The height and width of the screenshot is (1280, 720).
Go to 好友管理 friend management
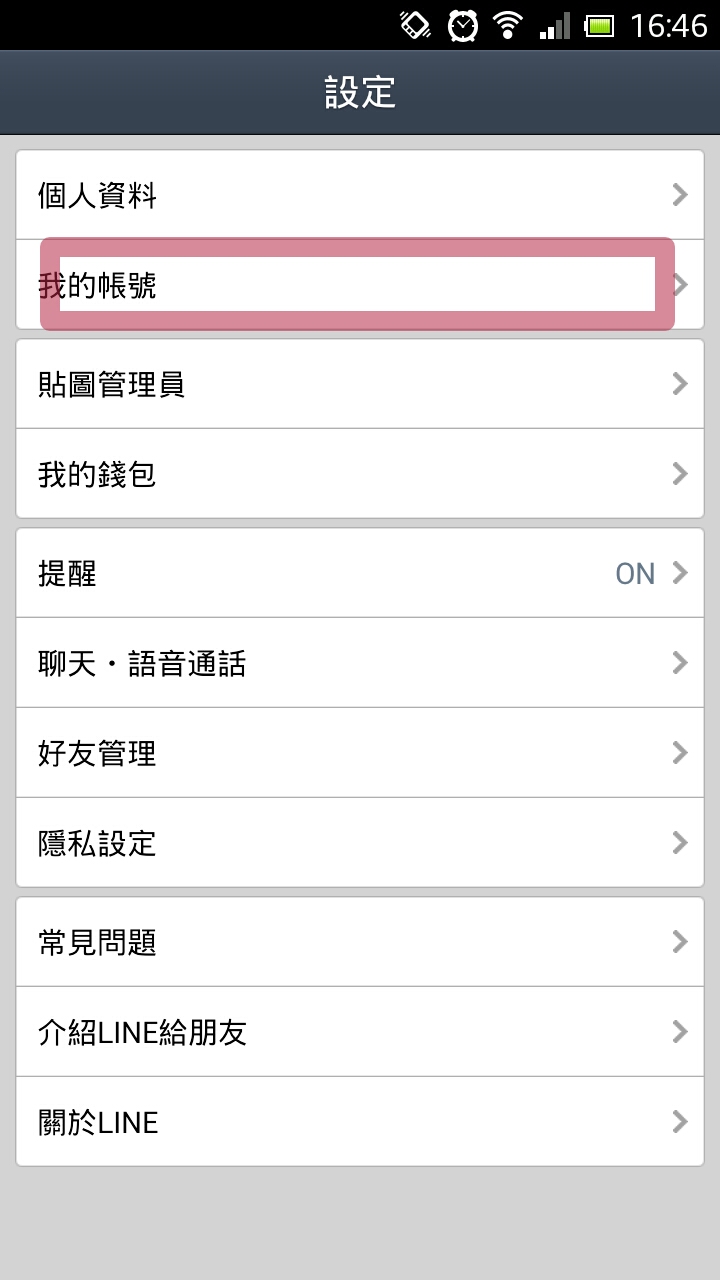pyautogui.click(x=360, y=753)
